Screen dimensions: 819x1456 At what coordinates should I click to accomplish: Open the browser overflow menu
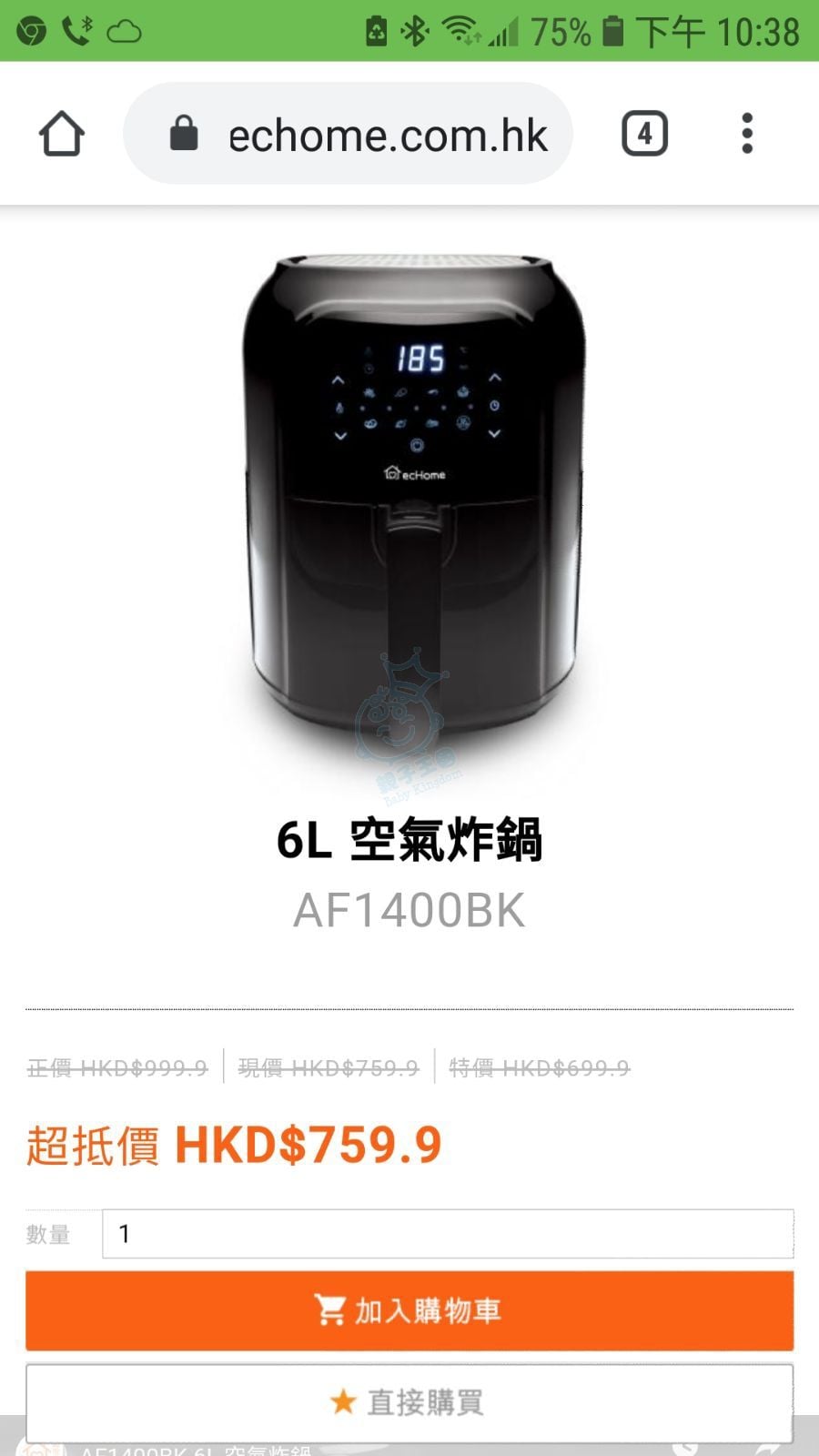point(747,135)
